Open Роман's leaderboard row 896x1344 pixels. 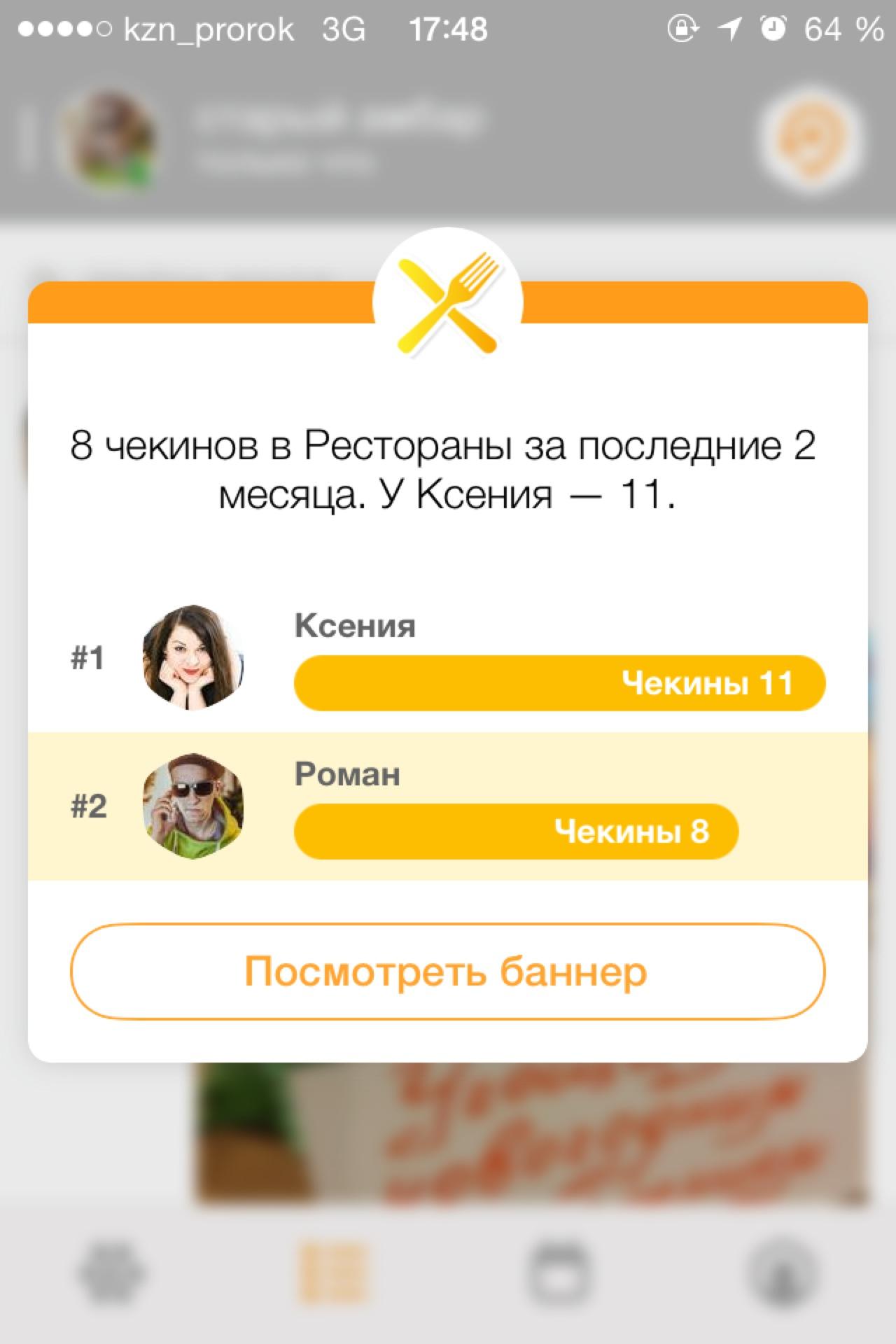(448, 806)
